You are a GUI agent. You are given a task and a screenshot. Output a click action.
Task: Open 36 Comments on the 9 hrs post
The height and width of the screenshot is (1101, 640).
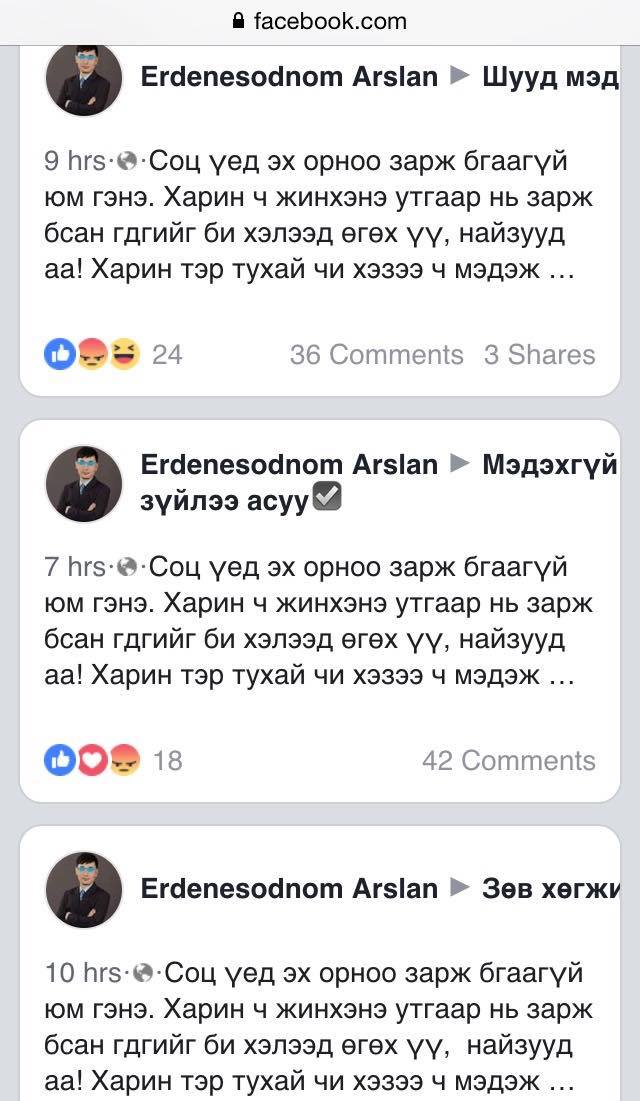(376, 354)
